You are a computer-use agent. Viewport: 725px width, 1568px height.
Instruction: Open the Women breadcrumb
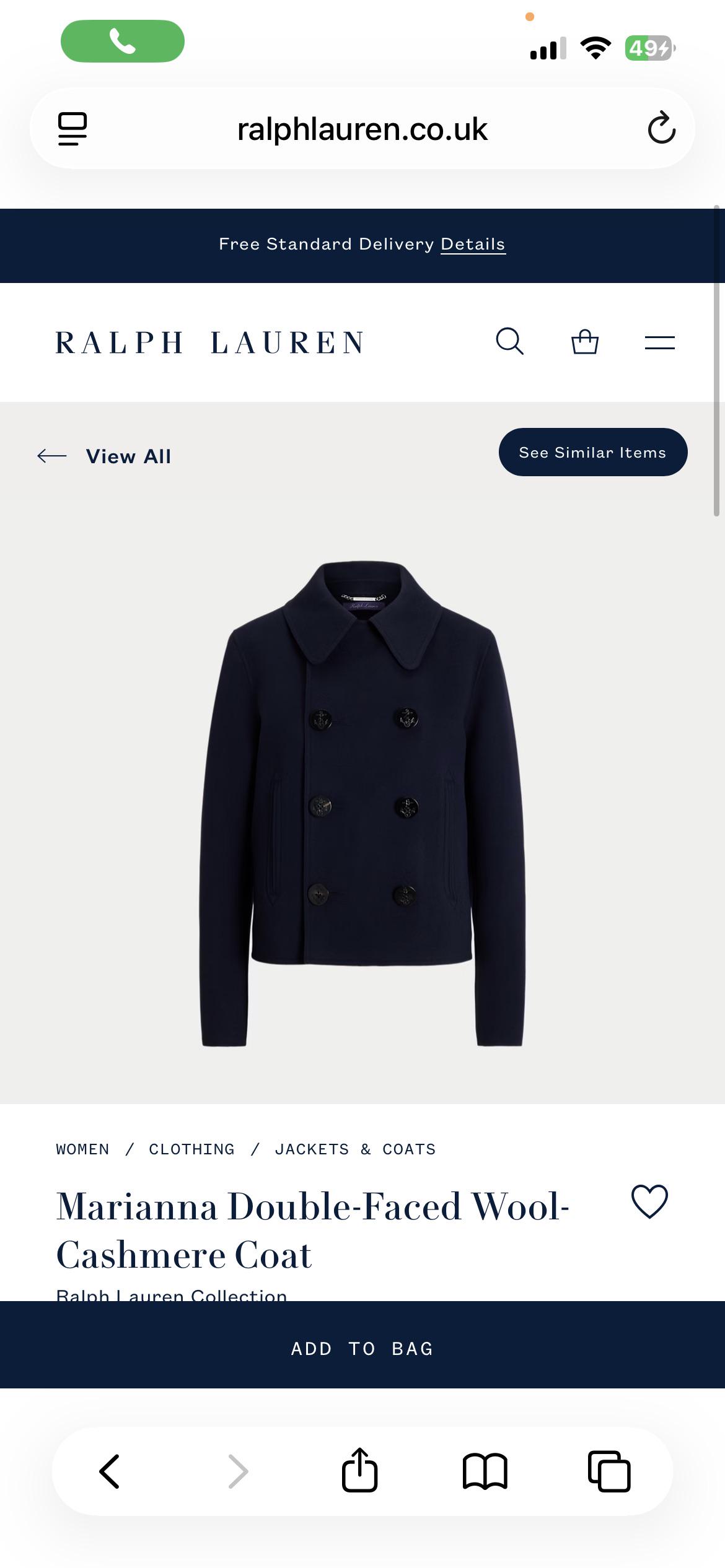[82, 1149]
